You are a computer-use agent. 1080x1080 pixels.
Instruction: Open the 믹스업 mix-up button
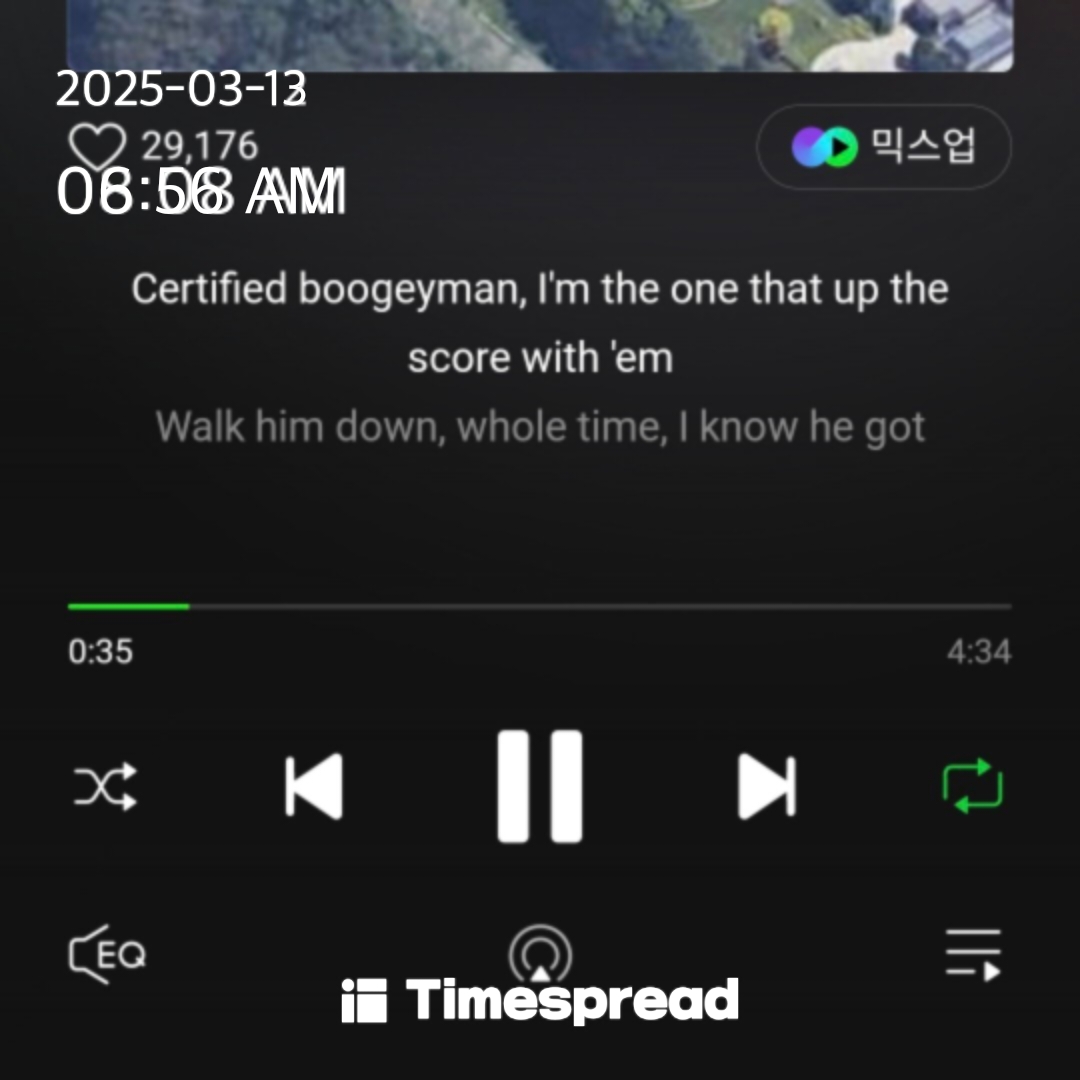pos(883,147)
